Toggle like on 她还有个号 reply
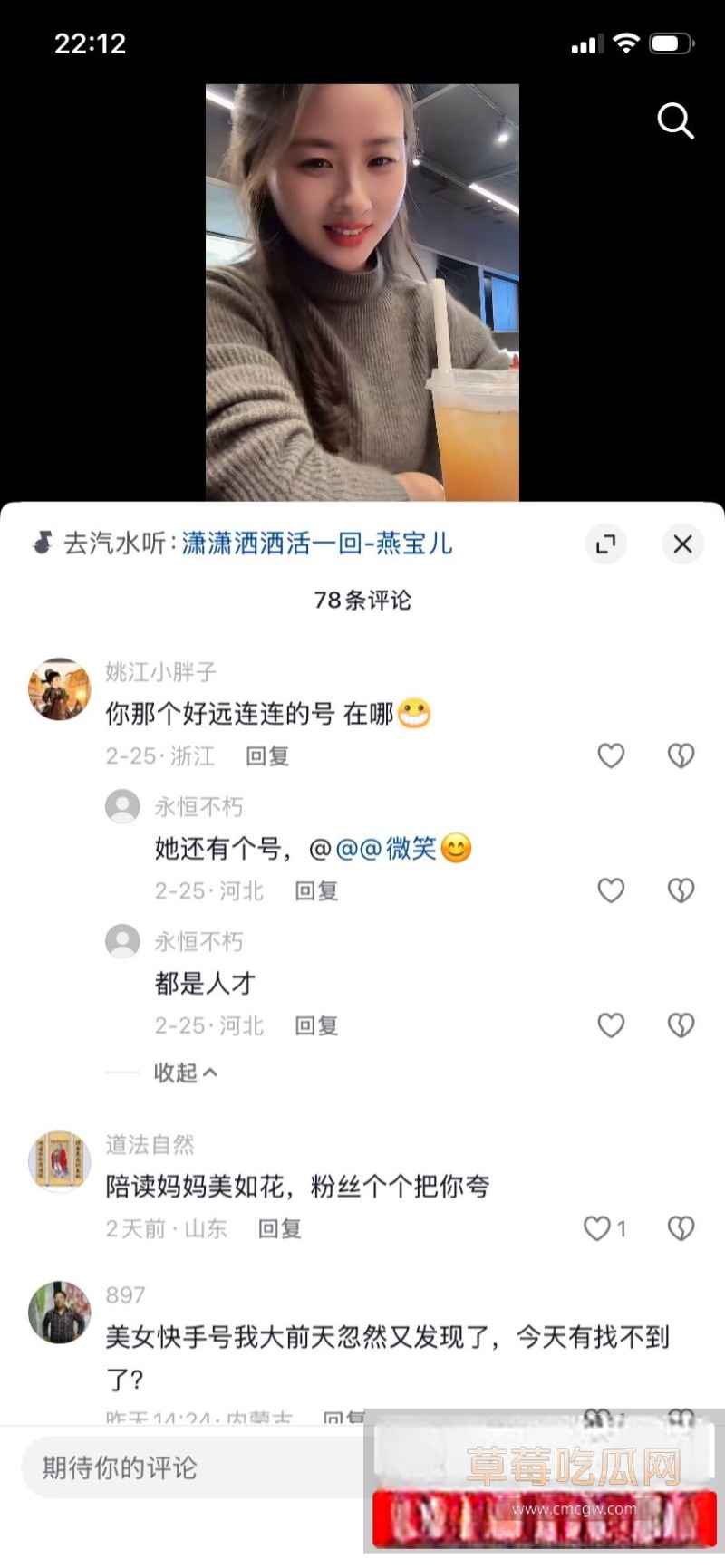The image size is (725, 1568). point(611,890)
